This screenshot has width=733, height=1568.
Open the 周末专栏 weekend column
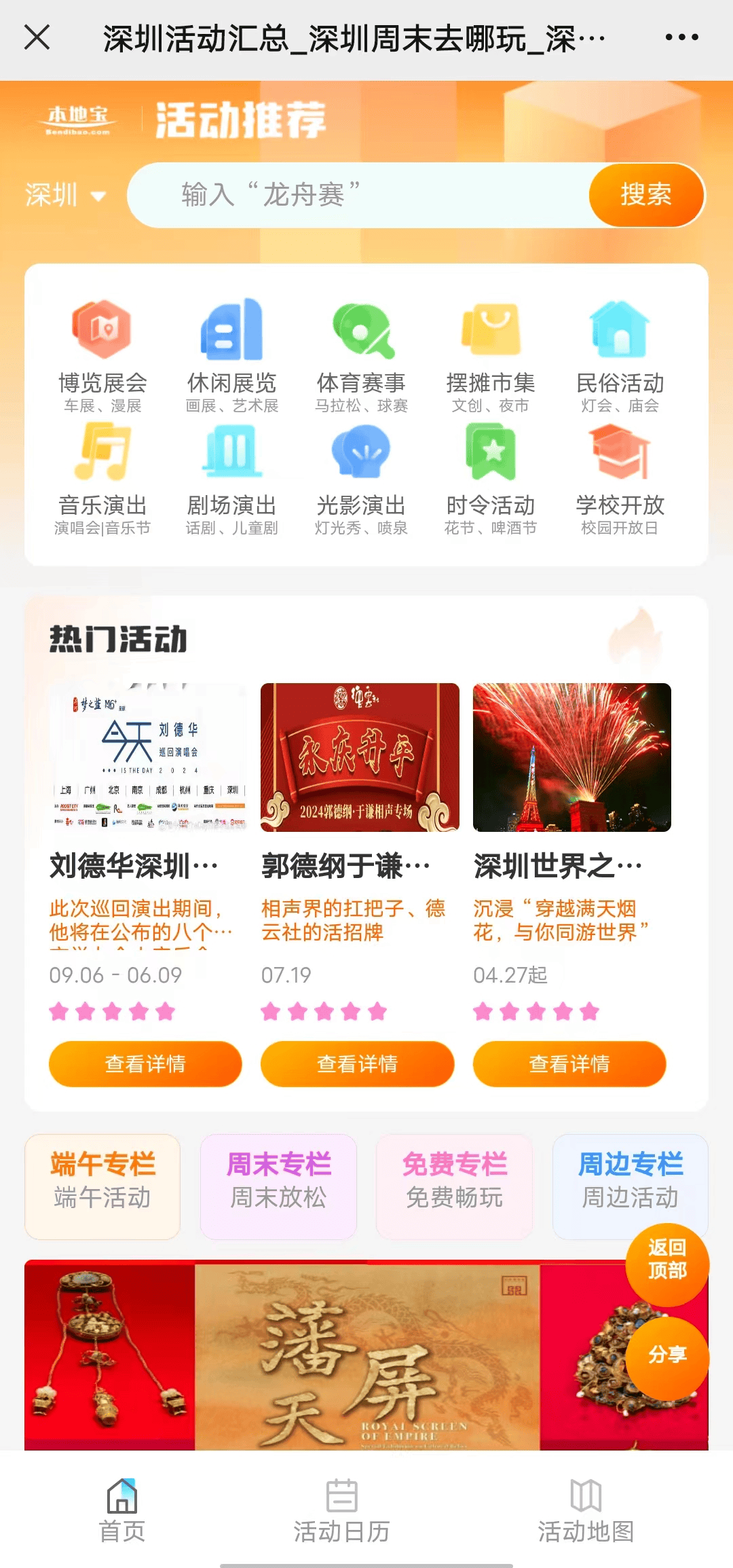point(278,1185)
